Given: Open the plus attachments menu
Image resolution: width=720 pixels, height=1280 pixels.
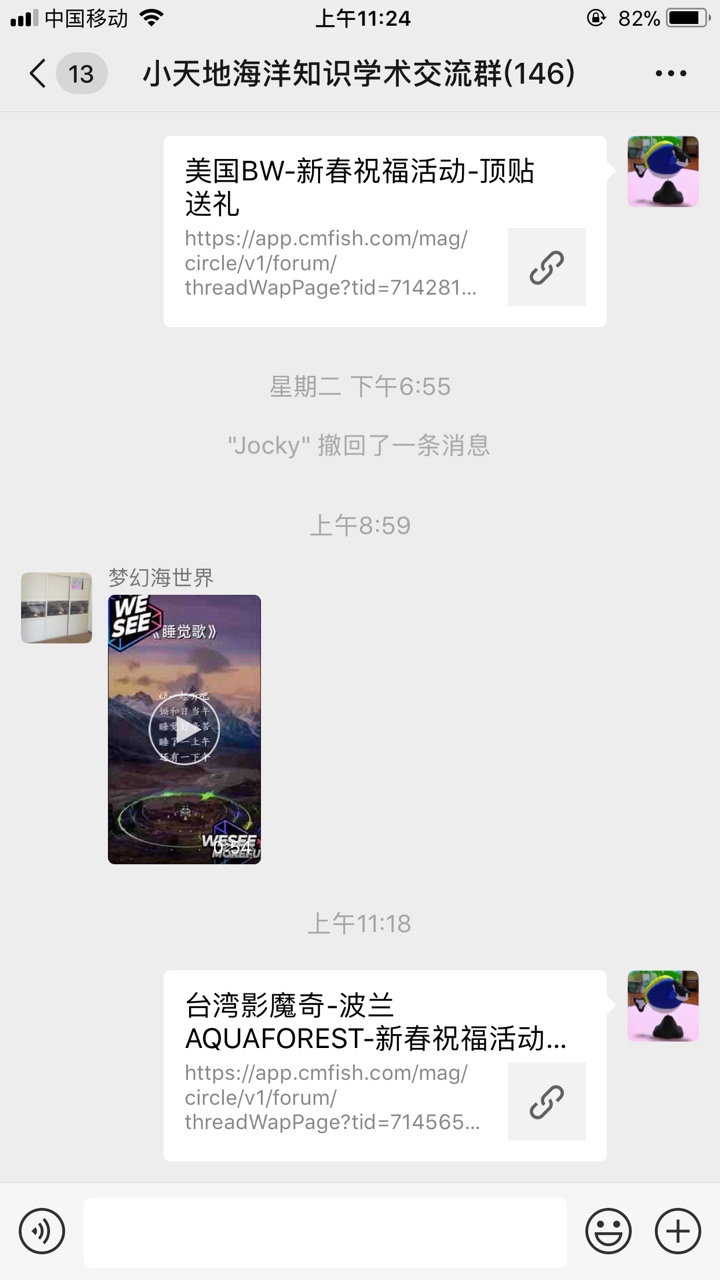Looking at the screenshot, I should point(678,1231).
